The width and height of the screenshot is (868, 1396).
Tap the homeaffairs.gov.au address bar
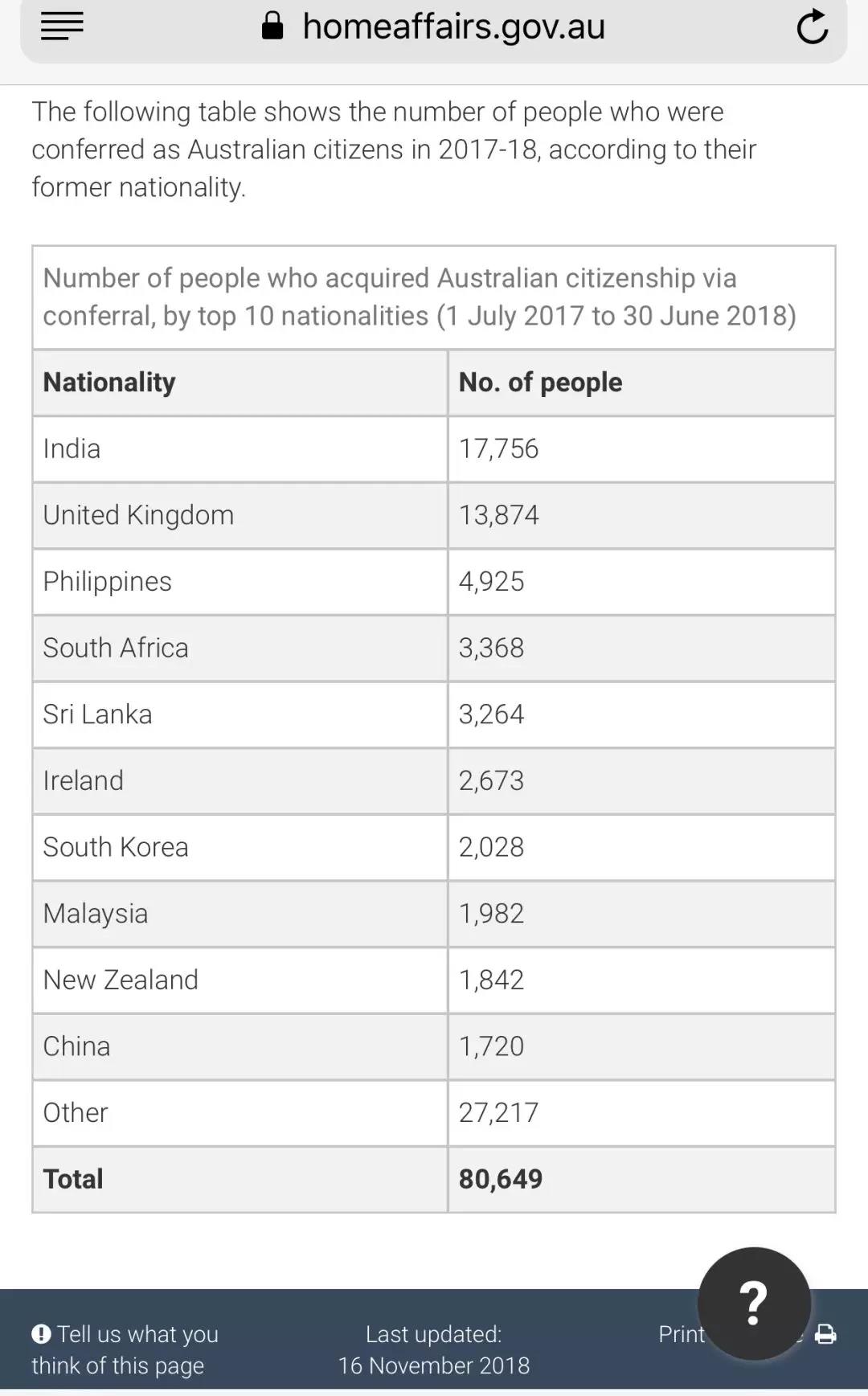(x=434, y=27)
